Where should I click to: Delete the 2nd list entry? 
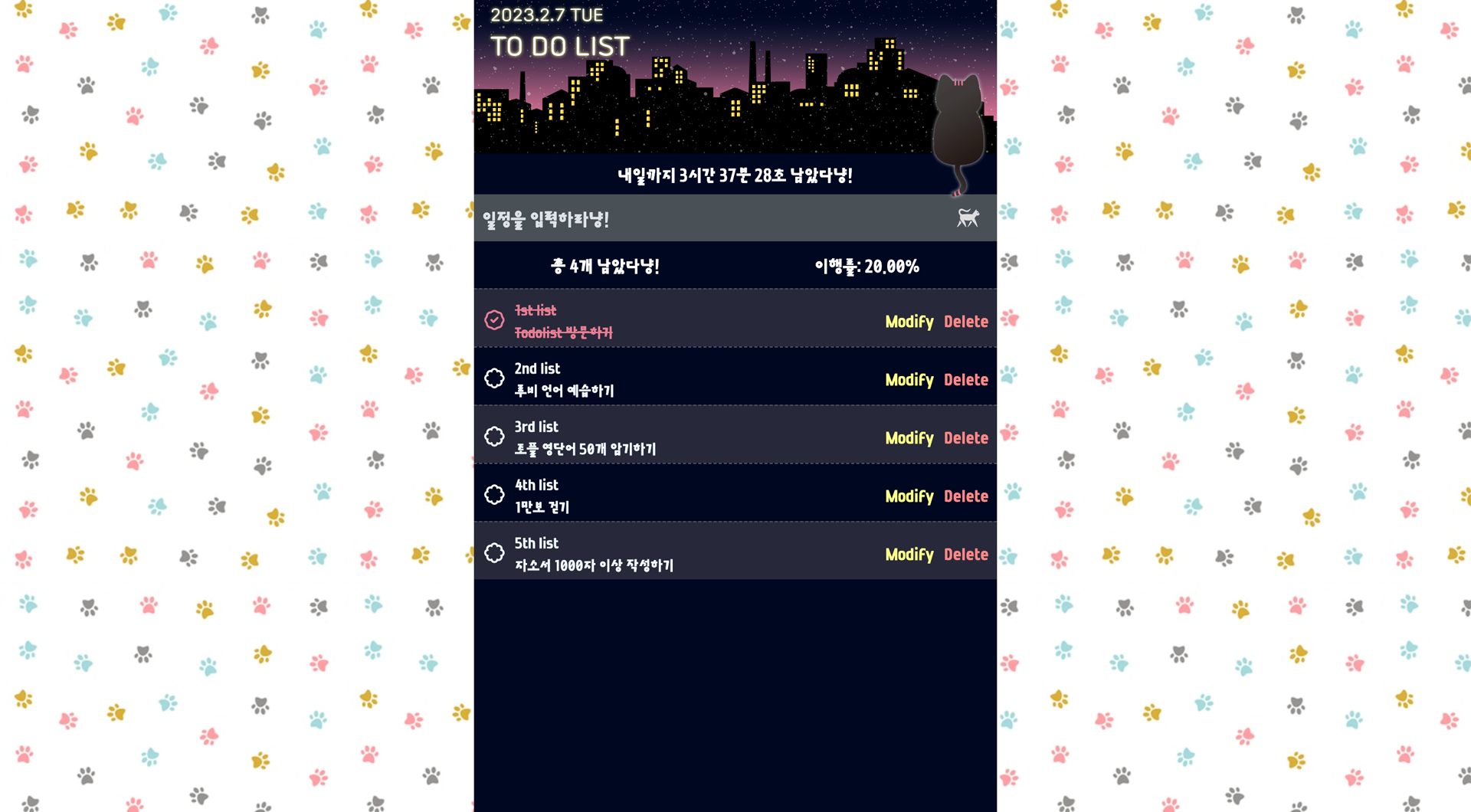click(965, 380)
